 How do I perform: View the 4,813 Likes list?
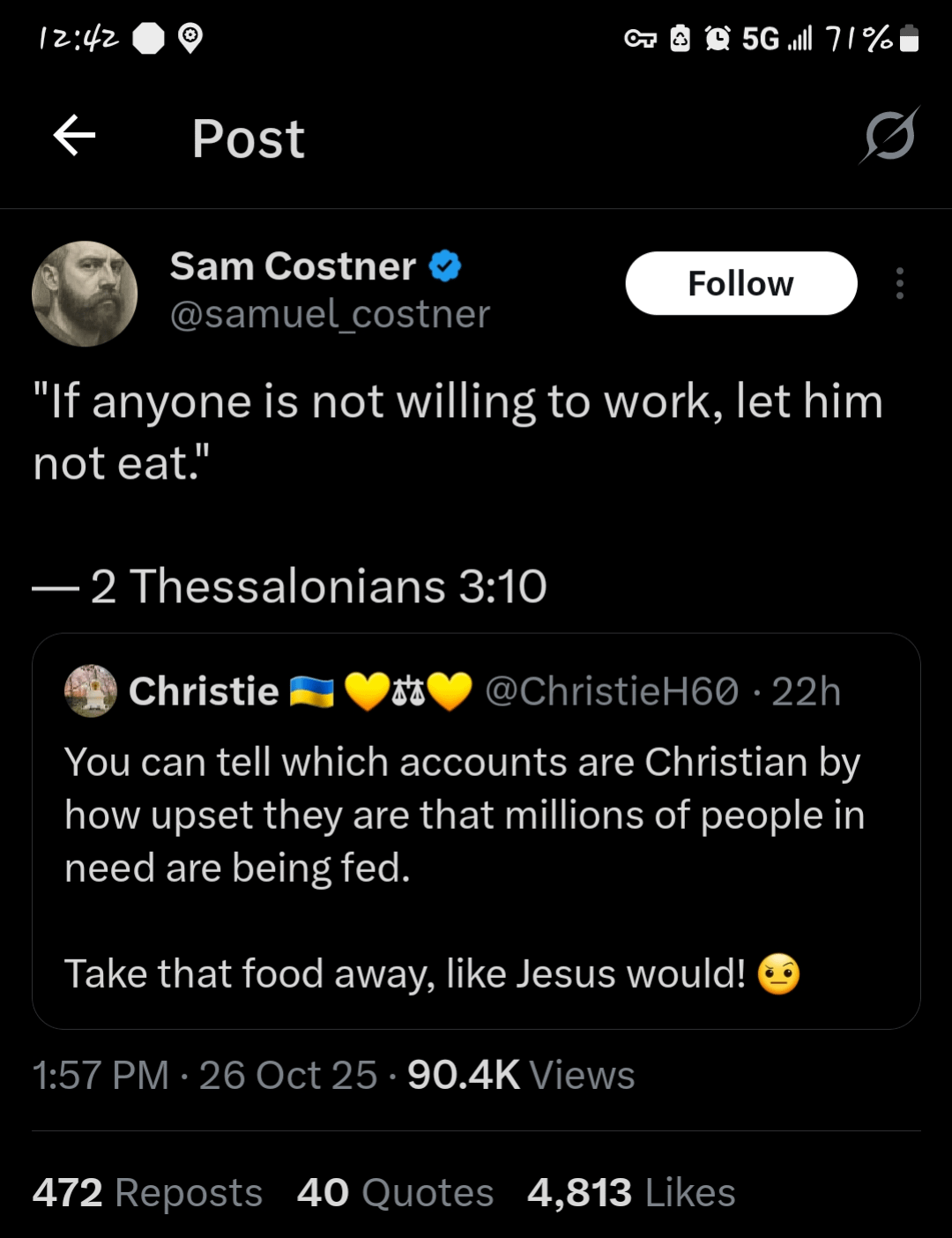[631, 1193]
